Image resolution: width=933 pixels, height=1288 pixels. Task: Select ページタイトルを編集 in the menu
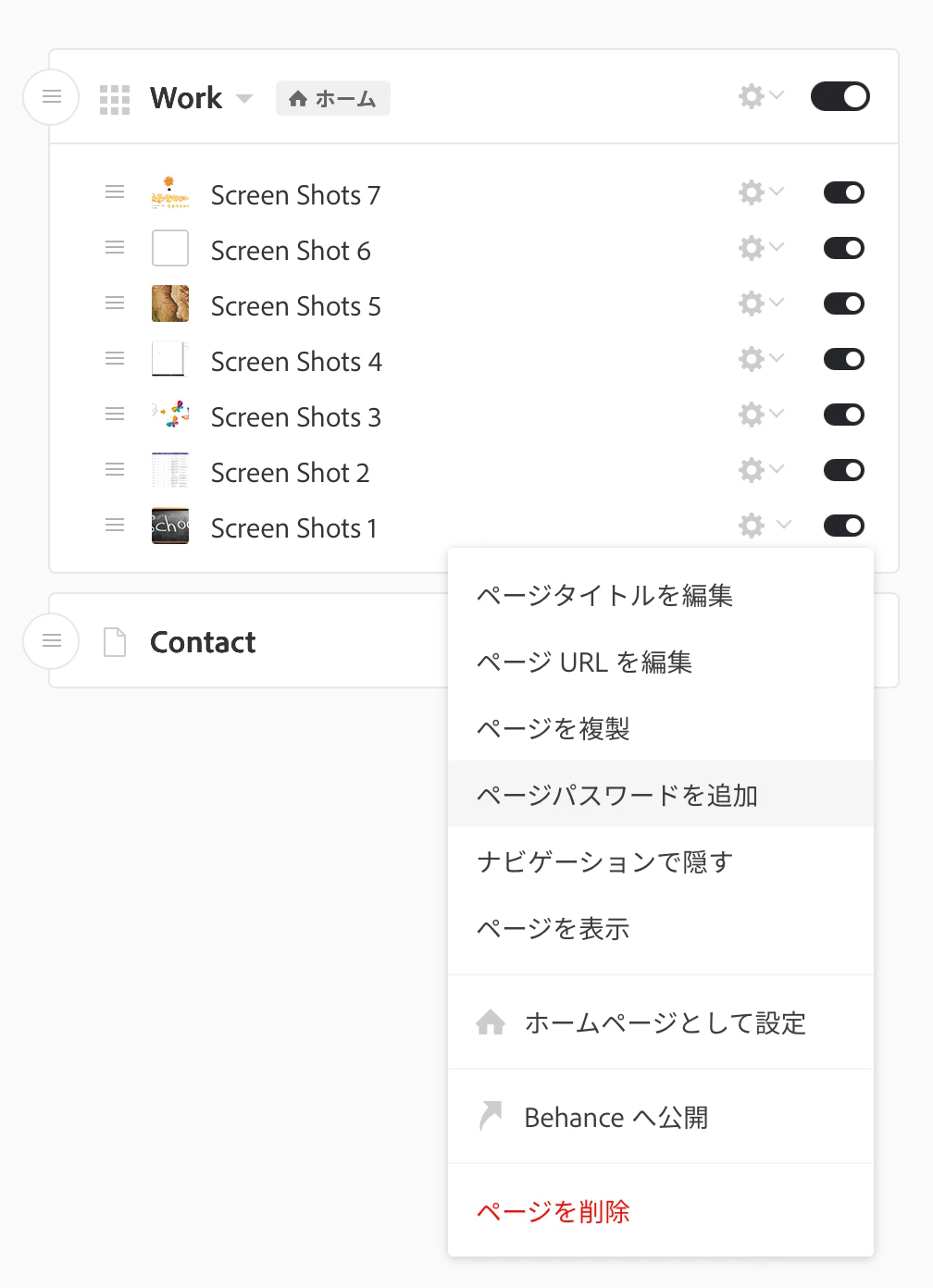[604, 596]
